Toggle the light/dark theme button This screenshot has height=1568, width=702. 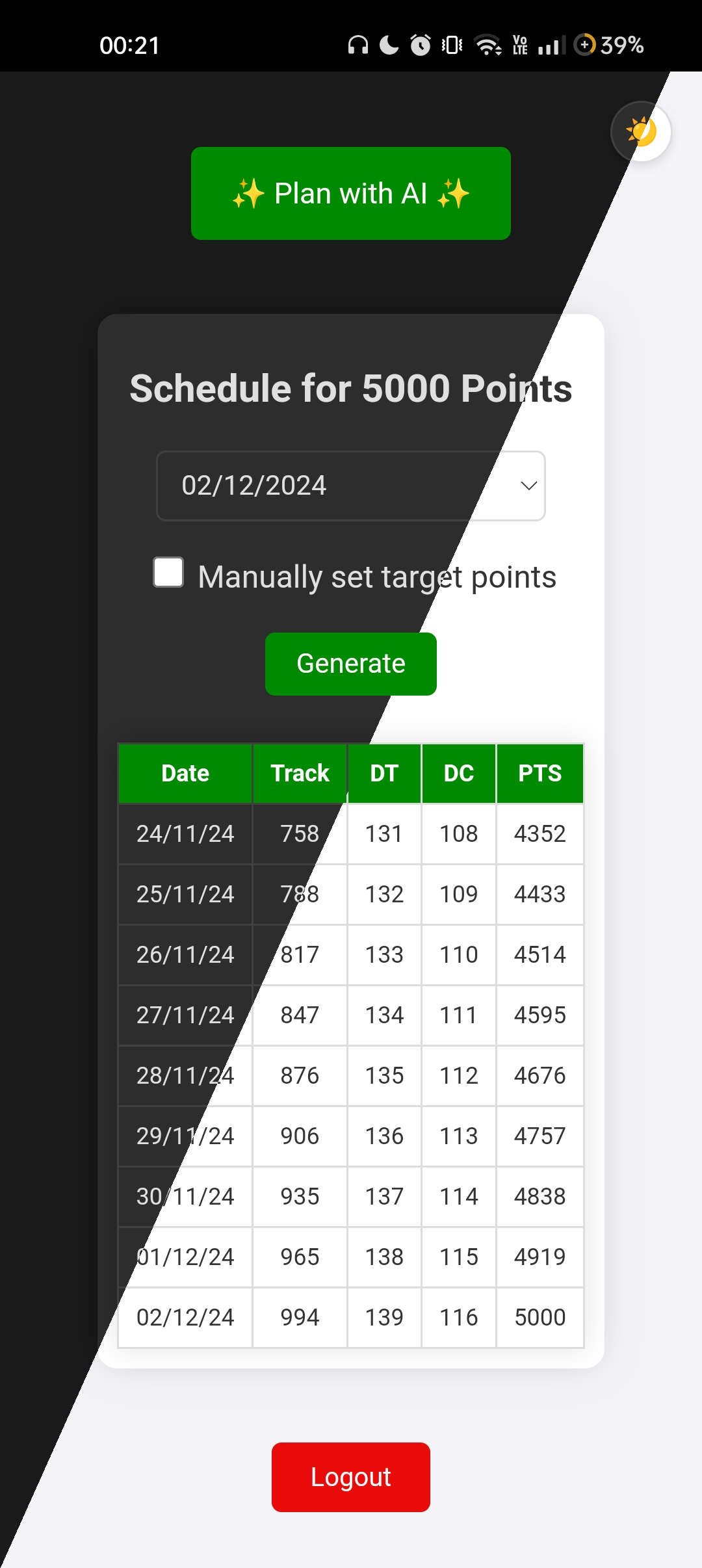[x=641, y=132]
